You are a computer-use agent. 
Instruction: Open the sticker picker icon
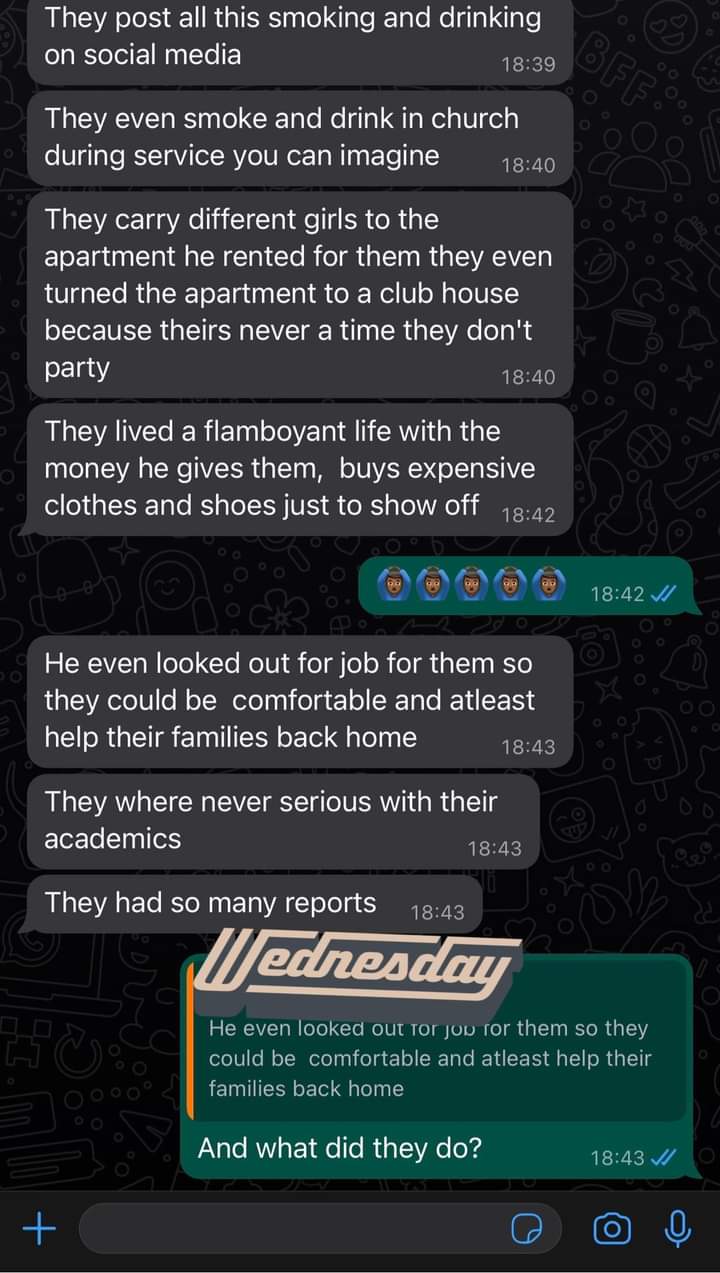pos(526,1229)
